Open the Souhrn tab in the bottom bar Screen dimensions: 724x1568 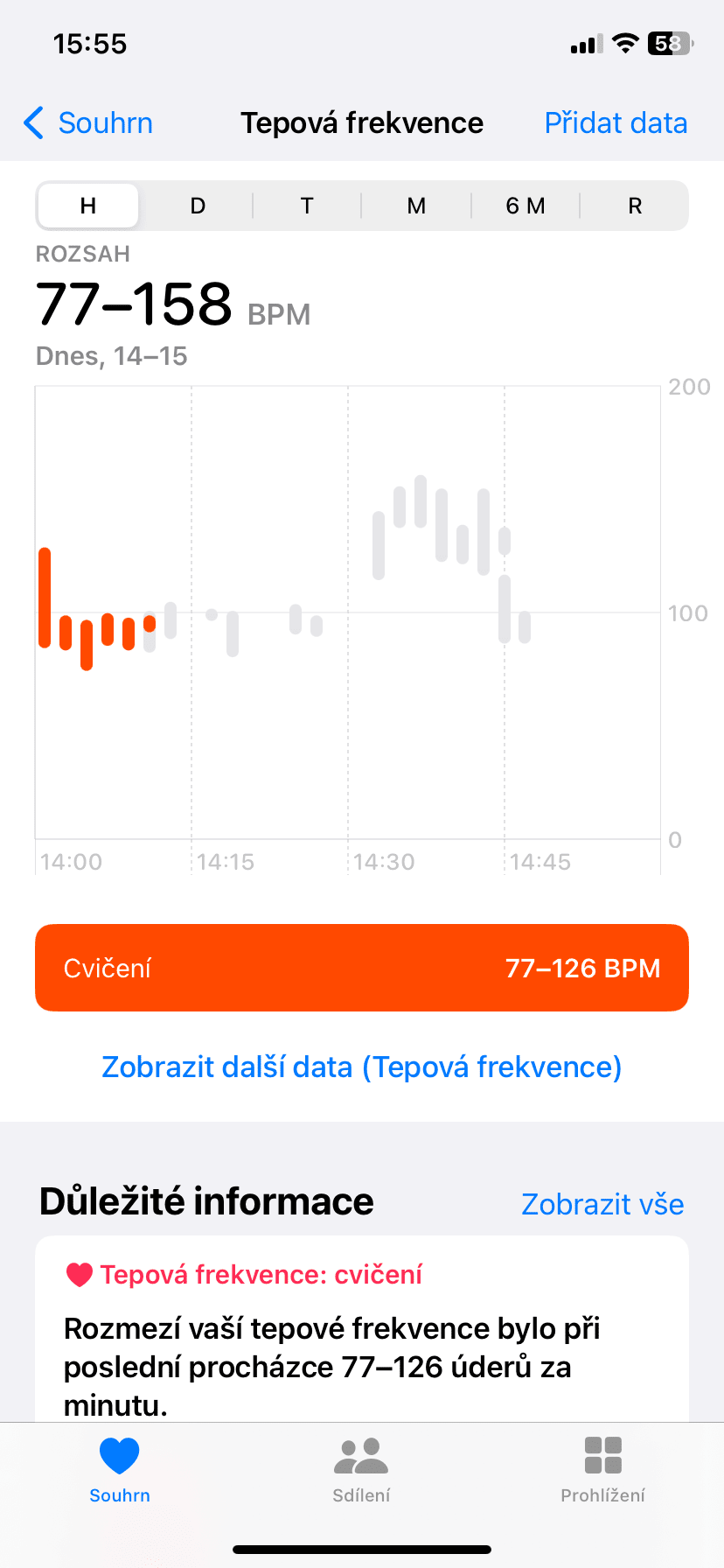pyautogui.click(x=120, y=1470)
